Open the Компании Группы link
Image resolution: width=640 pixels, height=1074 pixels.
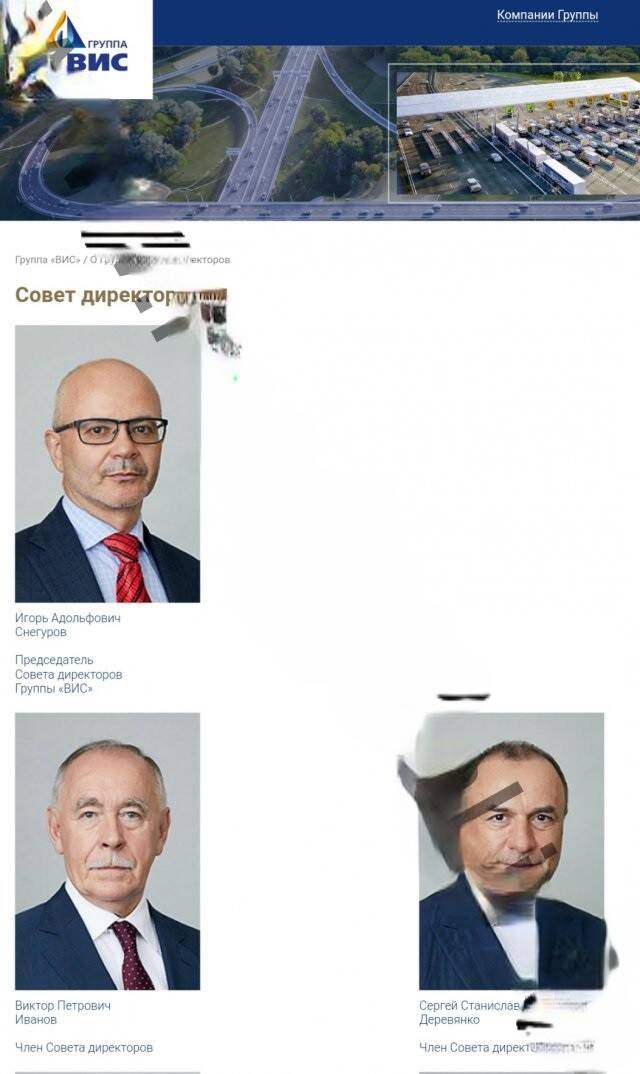[547, 15]
